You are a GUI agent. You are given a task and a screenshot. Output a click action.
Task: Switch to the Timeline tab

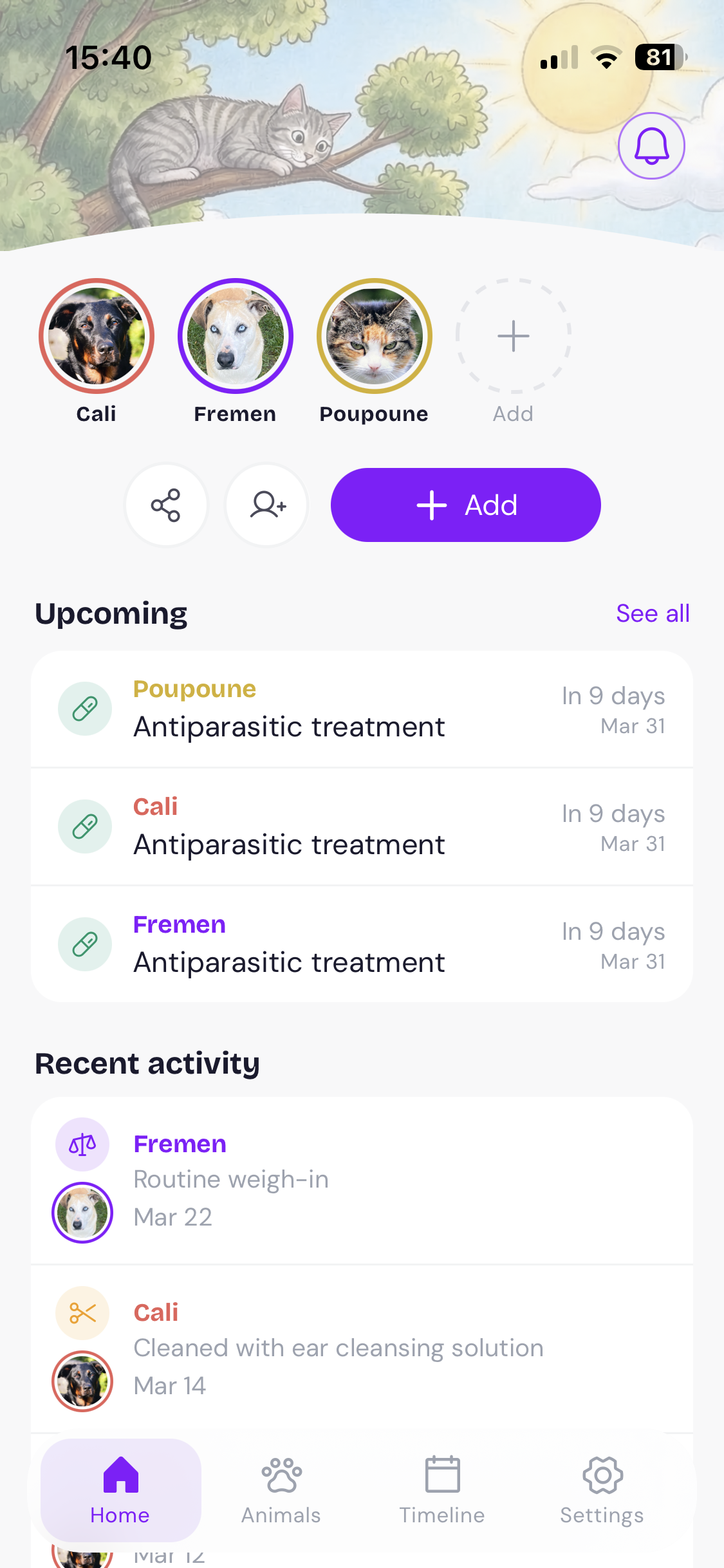point(442,1489)
